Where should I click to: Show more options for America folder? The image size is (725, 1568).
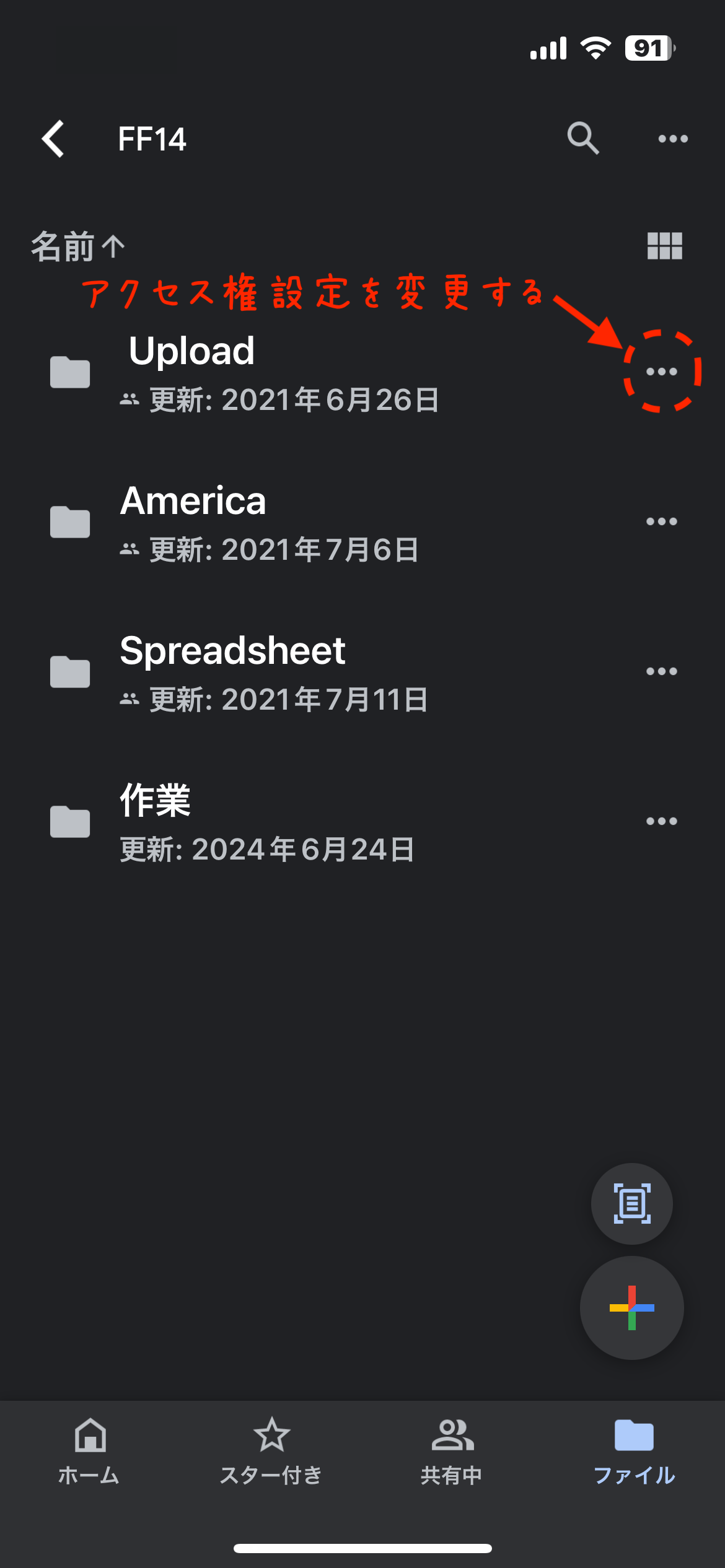(x=662, y=521)
